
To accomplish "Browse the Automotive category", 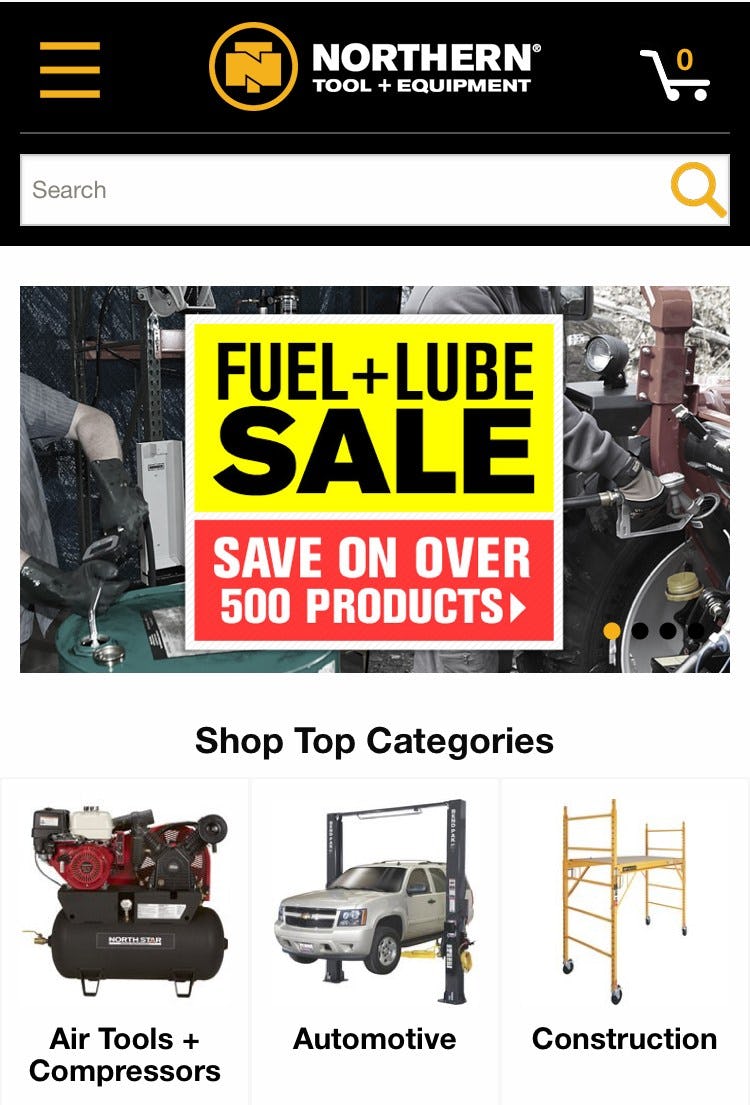I will [374, 941].
